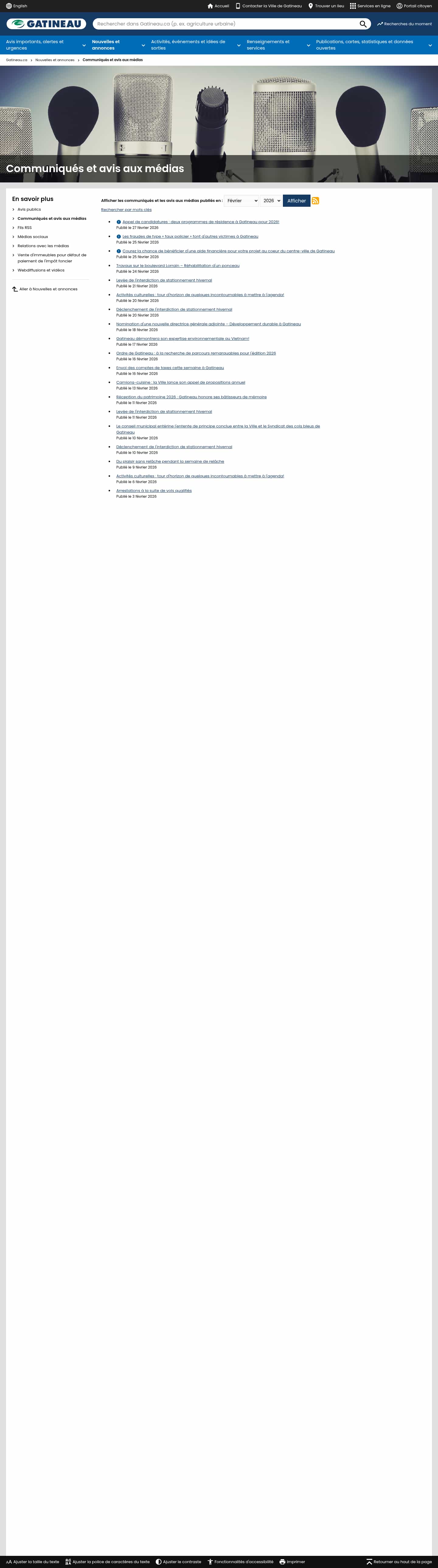The width and height of the screenshot is (438, 1568).
Task: Switch the site to English
Action: pos(16,6)
